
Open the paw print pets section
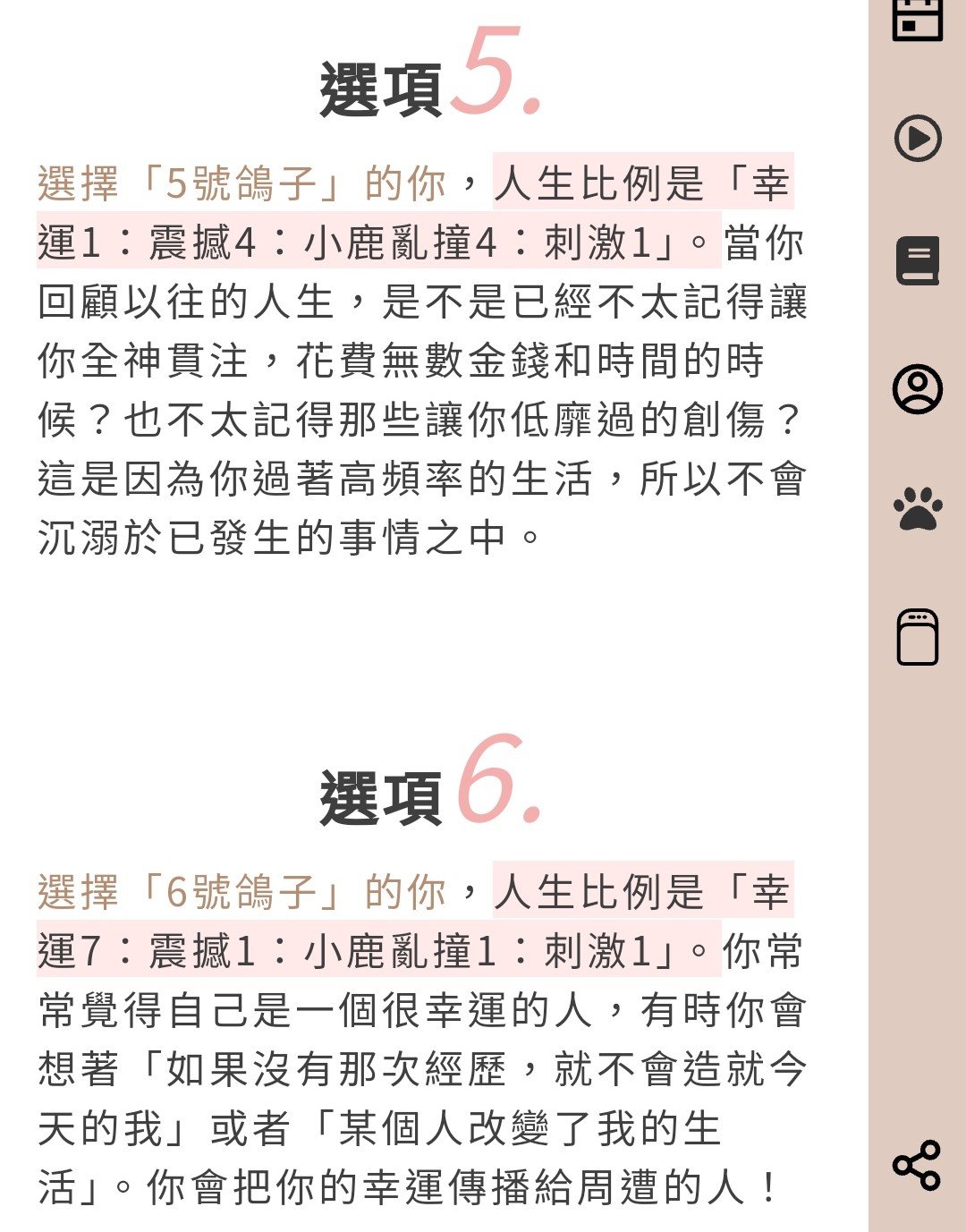918,509
